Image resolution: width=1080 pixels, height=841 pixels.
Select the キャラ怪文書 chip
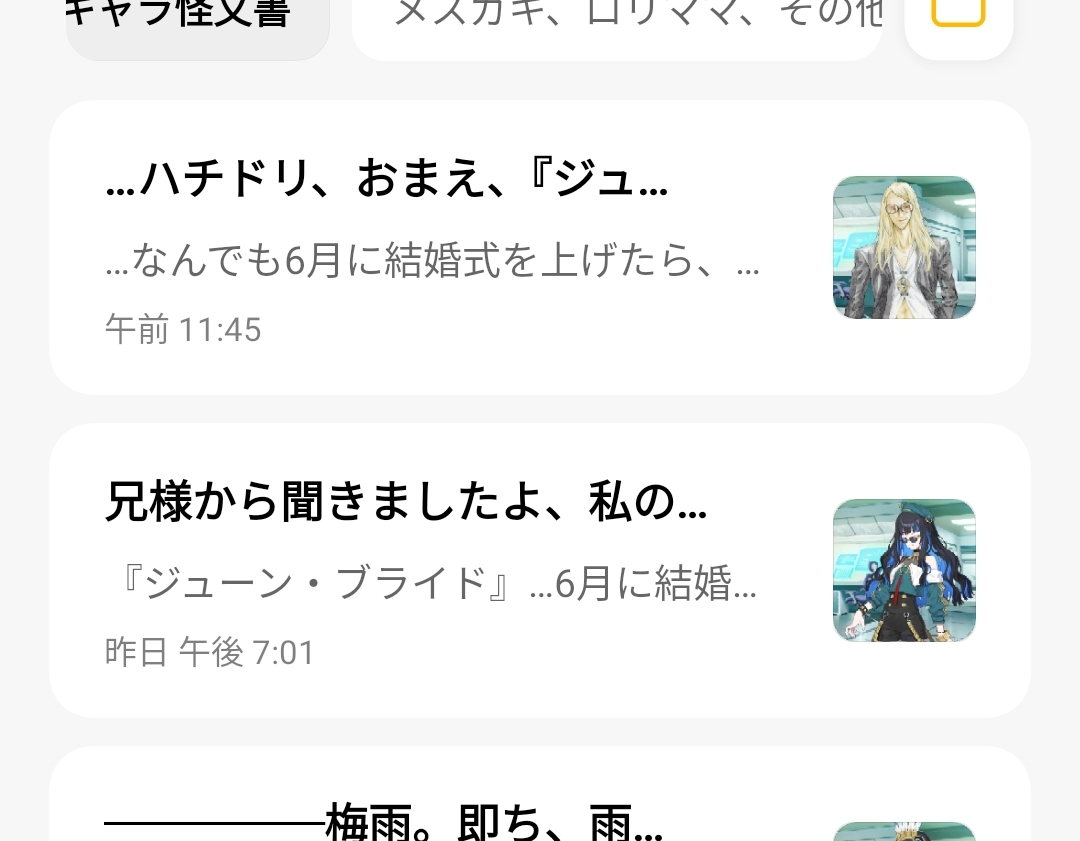(x=197, y=22)
